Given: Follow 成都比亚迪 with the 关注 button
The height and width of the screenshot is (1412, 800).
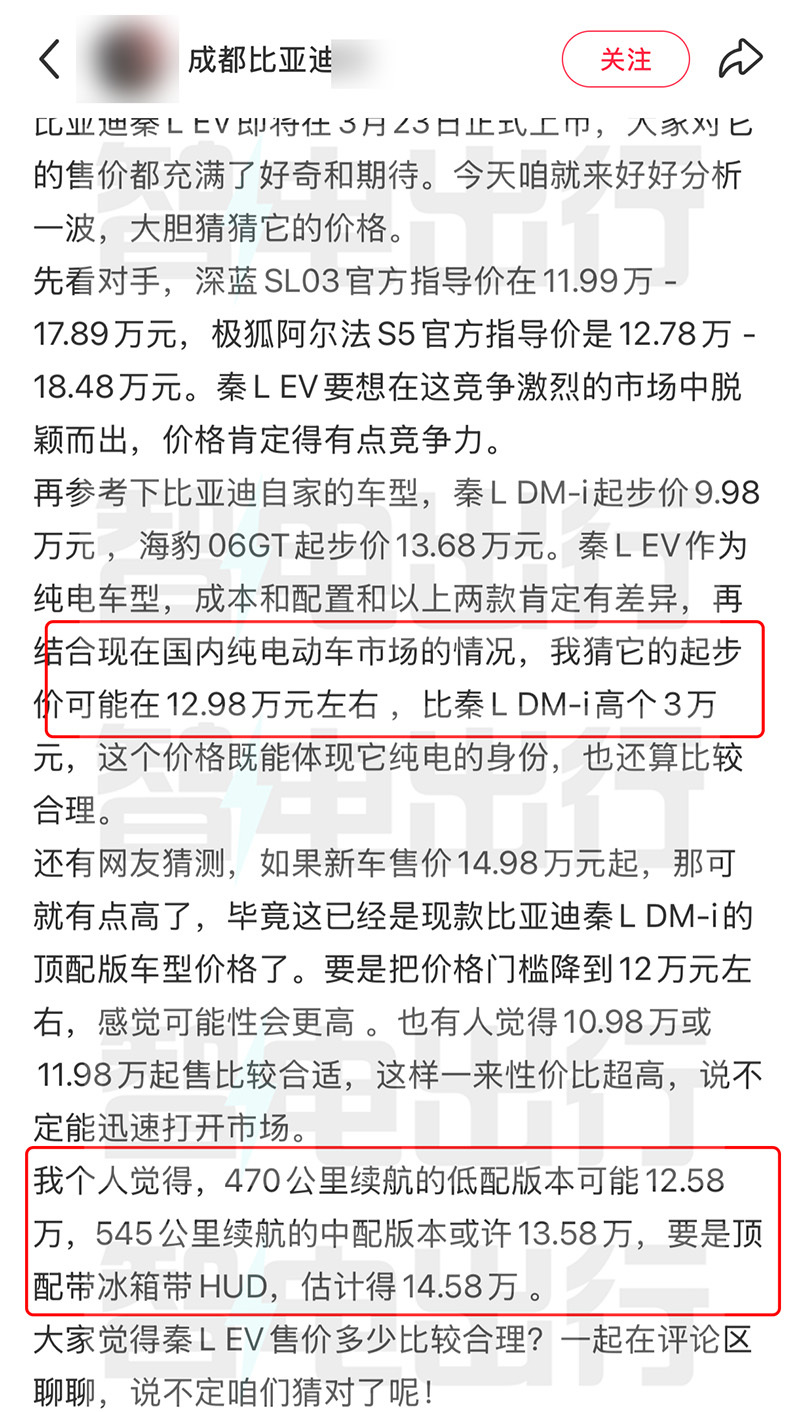Looking at the screenshot, I should point(625,60).
